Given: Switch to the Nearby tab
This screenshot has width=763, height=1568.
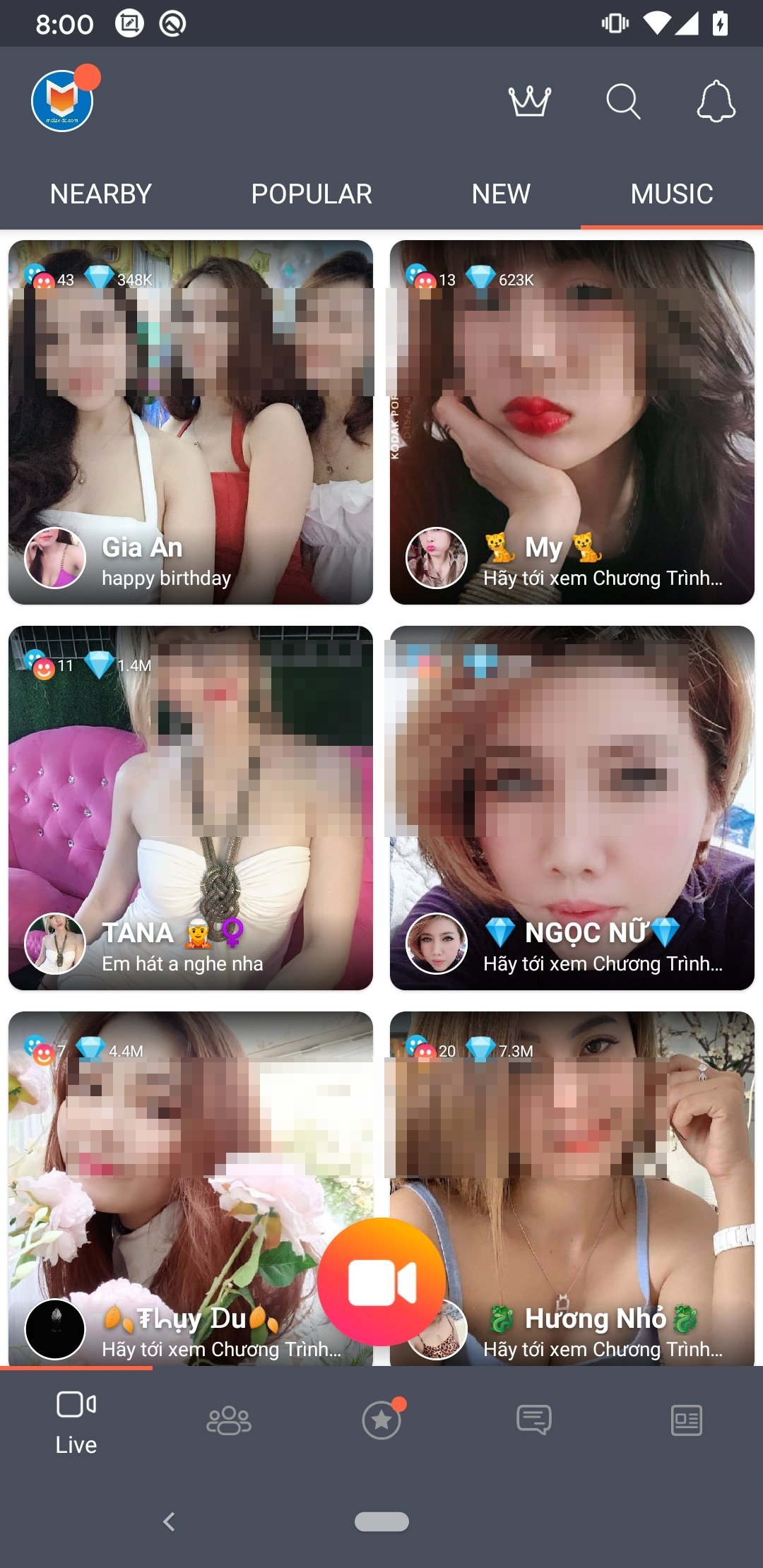Looking at the screenshot, I should click(101, 194).
